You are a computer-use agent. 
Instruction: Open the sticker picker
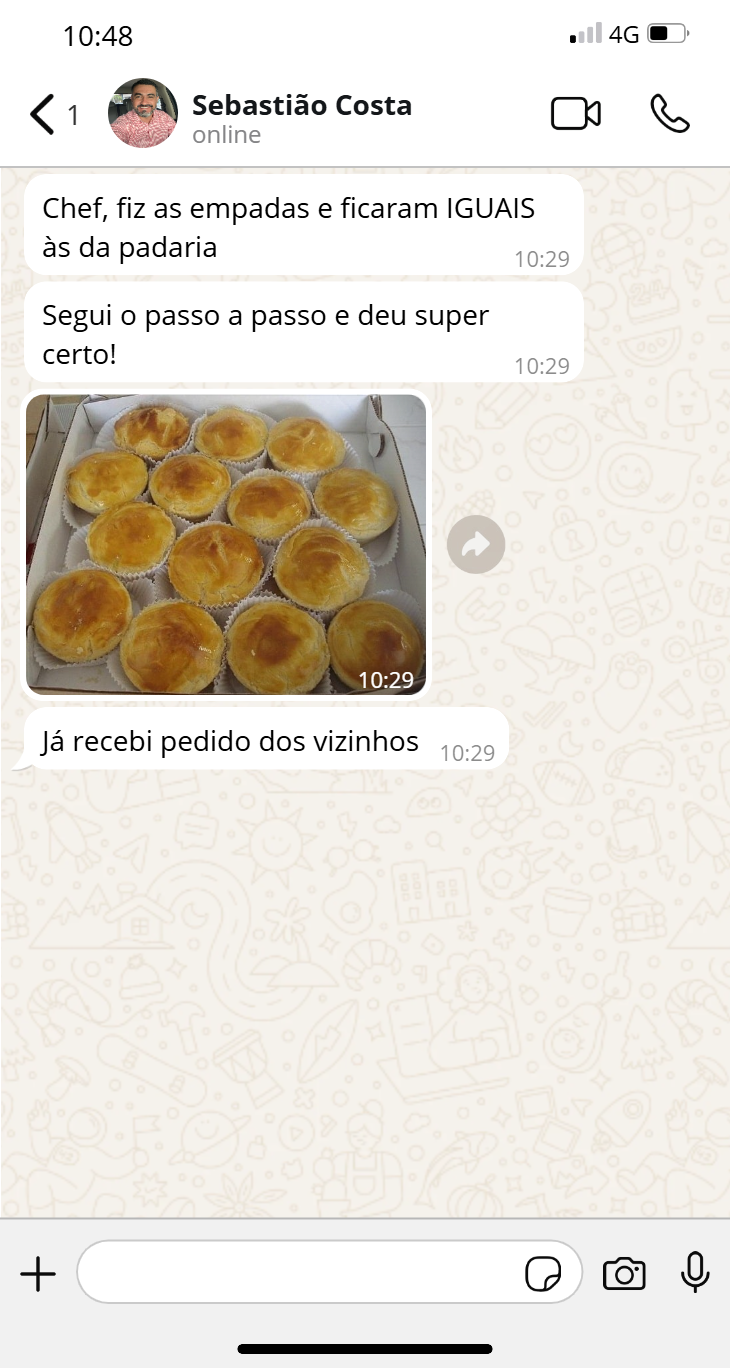pyautogui.click(x=543, y=1274)
